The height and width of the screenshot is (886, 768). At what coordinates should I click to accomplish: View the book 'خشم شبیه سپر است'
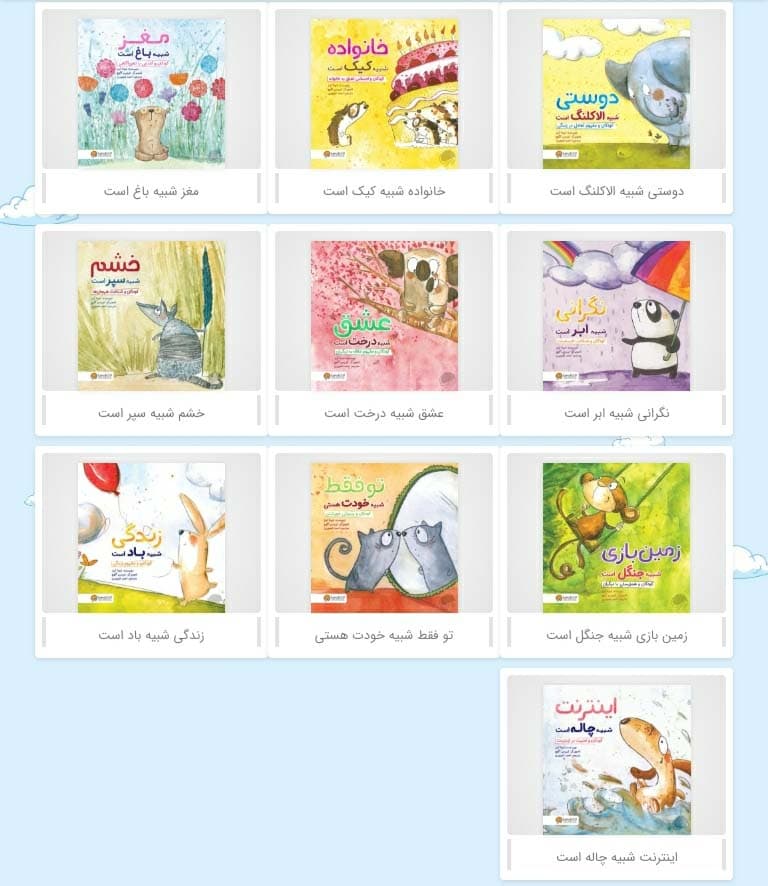point(151,315)
